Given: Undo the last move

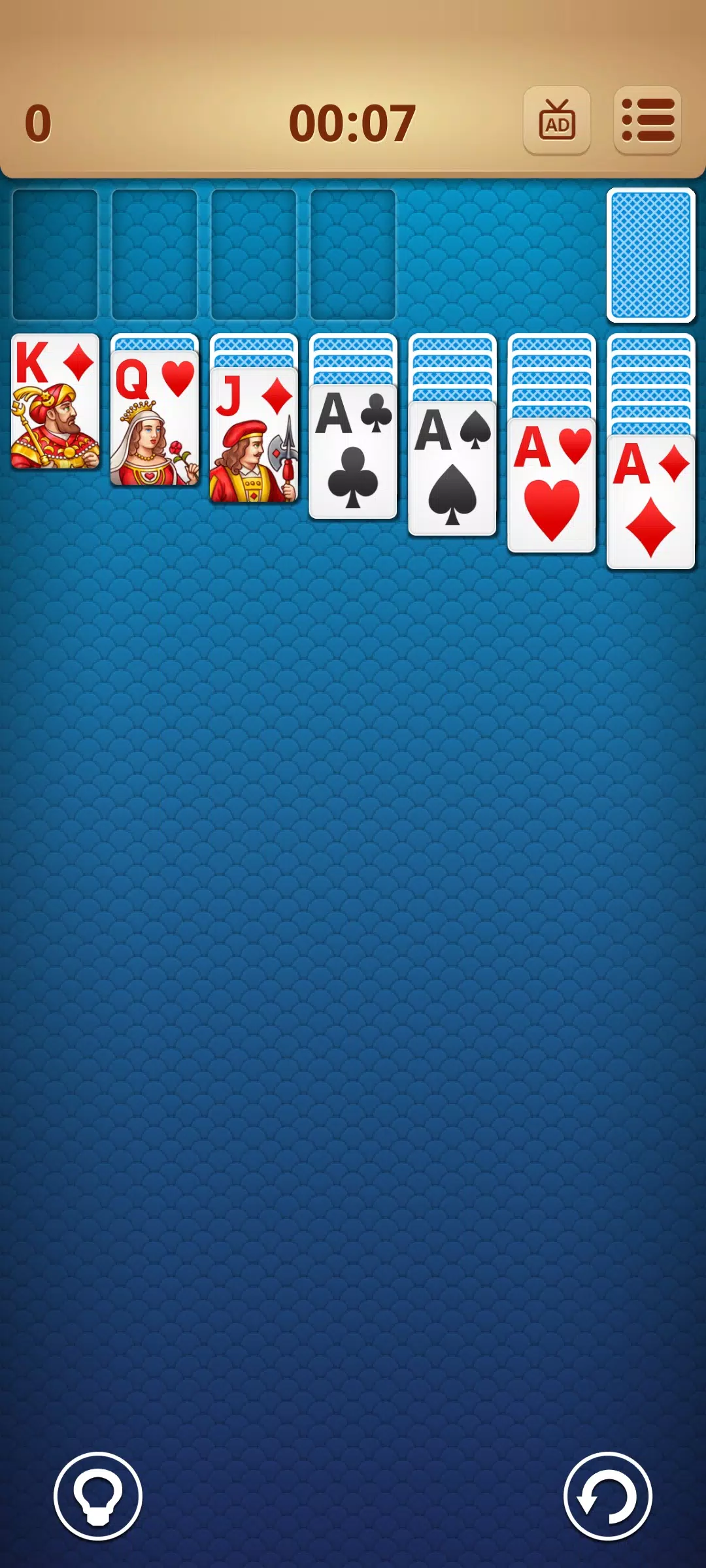Looking at the screenshot, I should pos(607,1495).
